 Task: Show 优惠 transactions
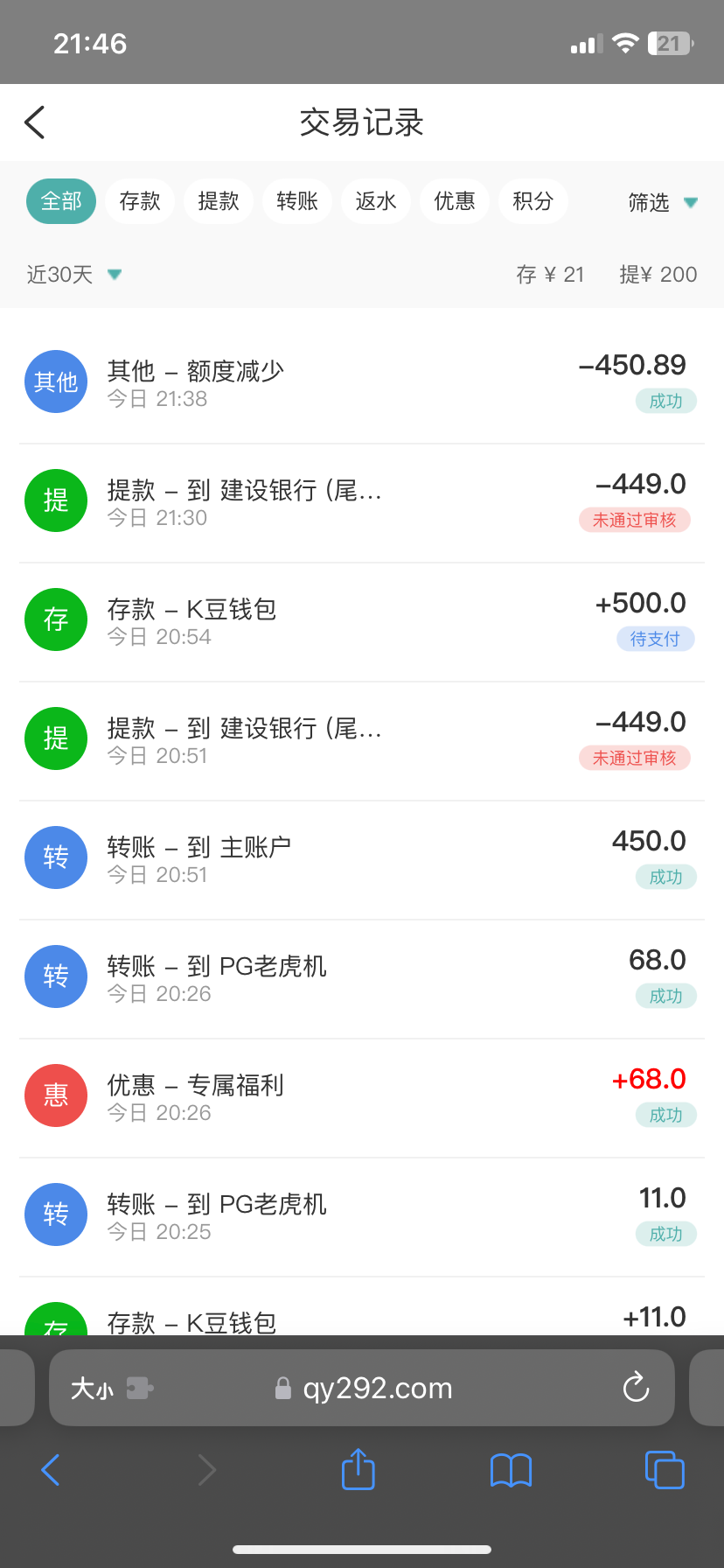455,201
